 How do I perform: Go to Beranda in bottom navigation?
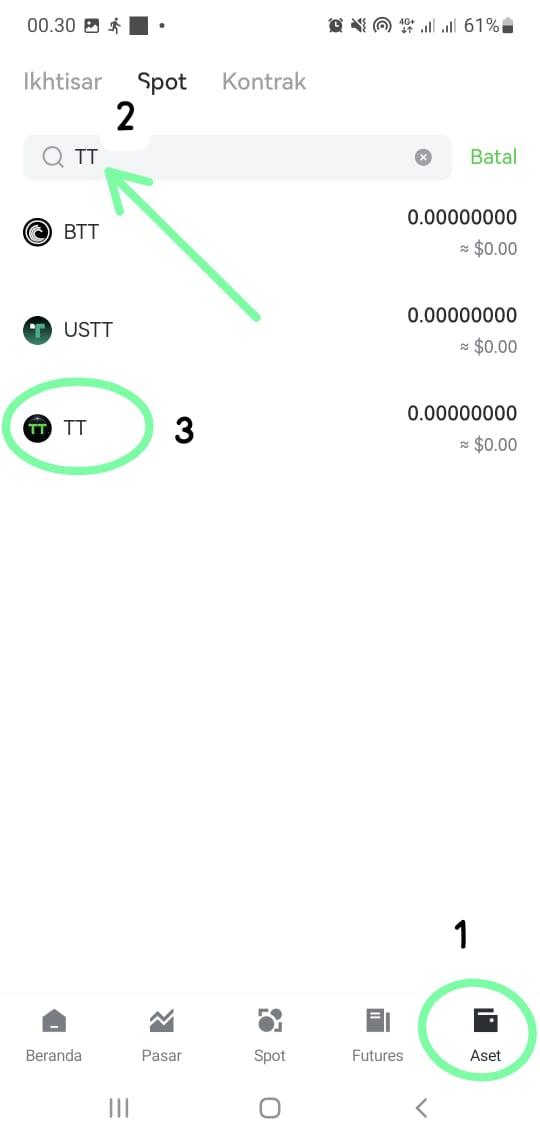[54, 1035]
